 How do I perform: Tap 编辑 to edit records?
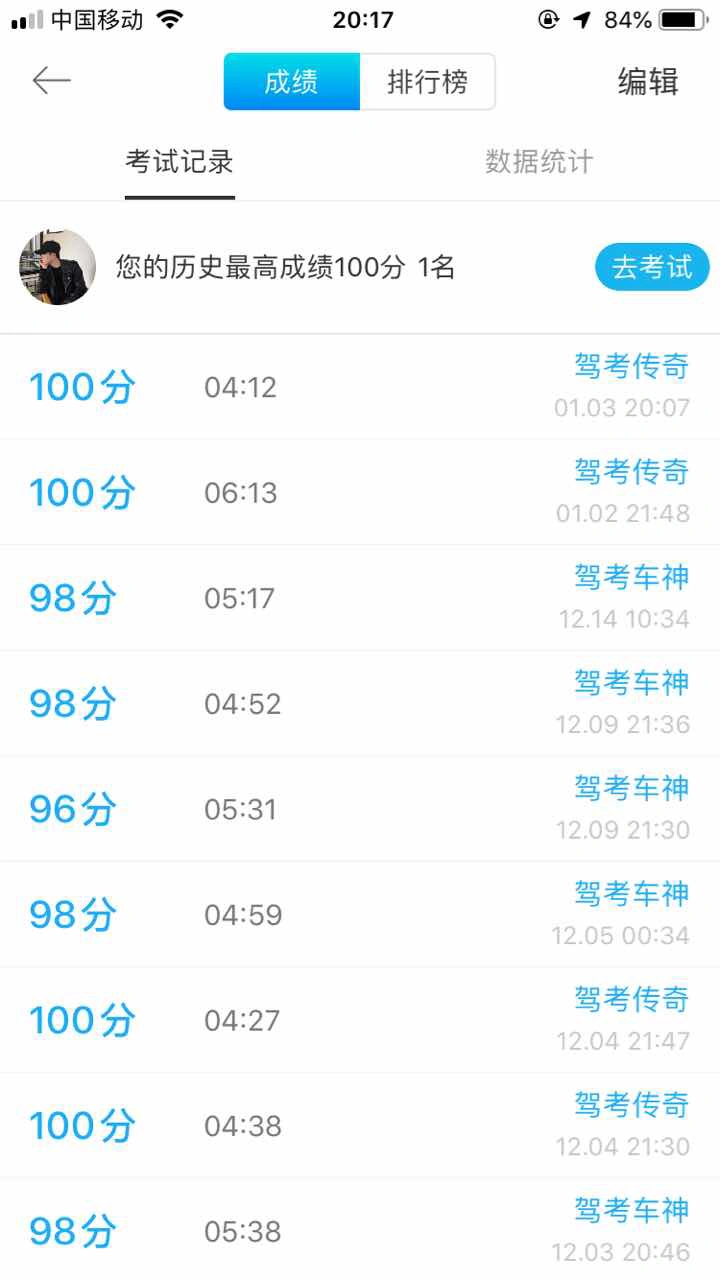[648, 82]
